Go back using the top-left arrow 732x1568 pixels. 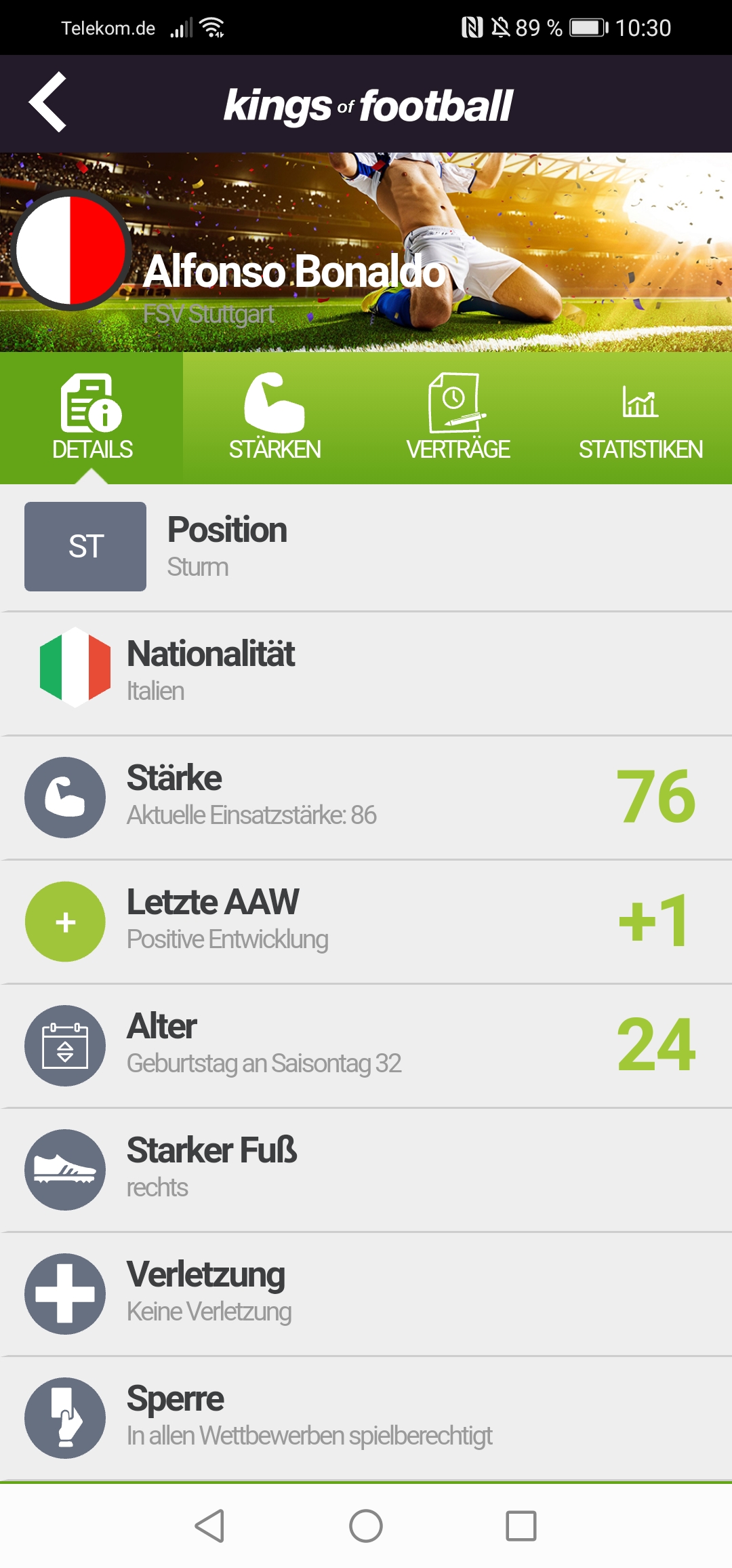click(x=47, y=102)
